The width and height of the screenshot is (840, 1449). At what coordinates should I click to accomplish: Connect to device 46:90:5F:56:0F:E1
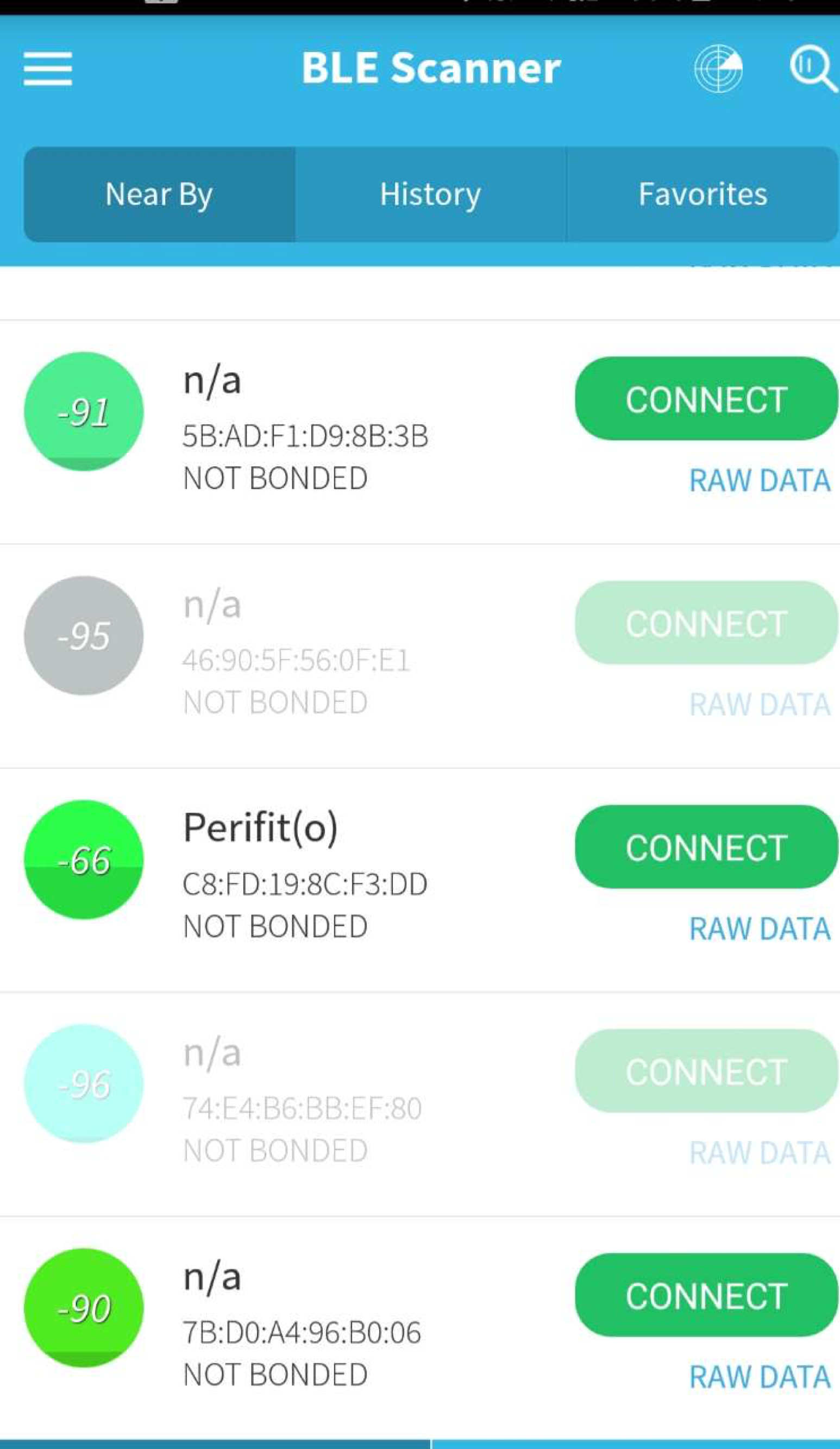tap(707, 623)
